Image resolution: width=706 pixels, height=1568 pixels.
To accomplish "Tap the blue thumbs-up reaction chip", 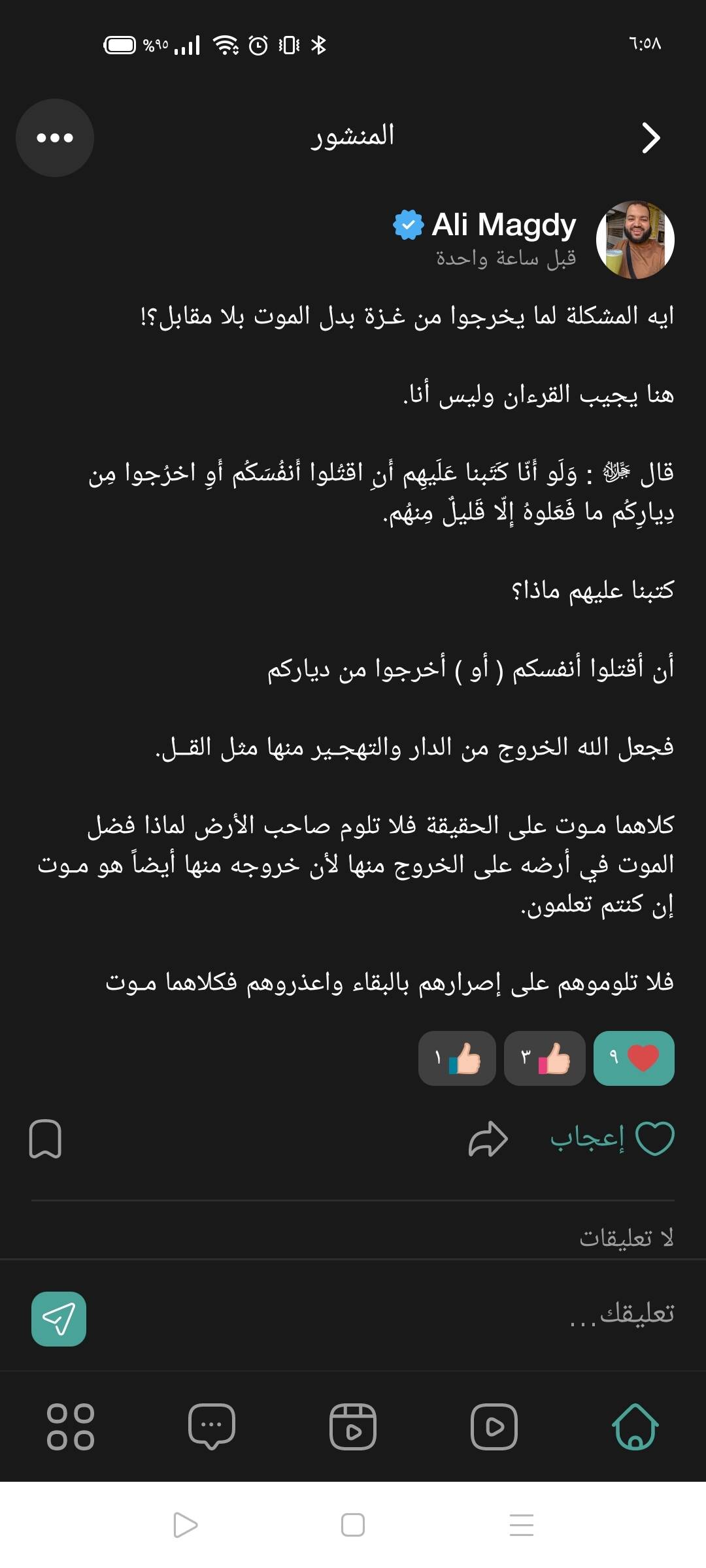I will (x=457, y=1058).
